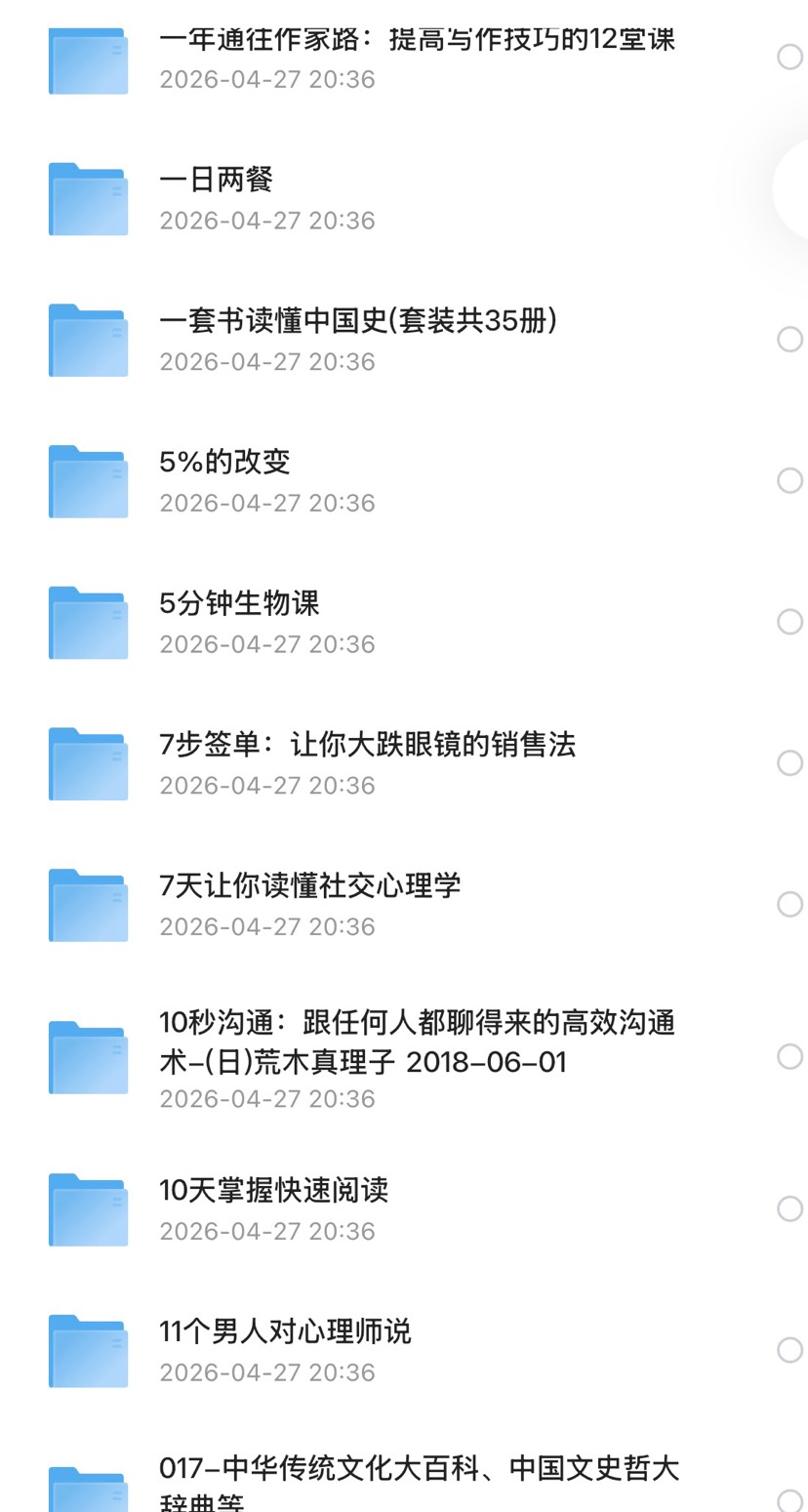Open the folder icon beside 7步签单
Viewport: 808px width, 1512px height.
(88, 762)
